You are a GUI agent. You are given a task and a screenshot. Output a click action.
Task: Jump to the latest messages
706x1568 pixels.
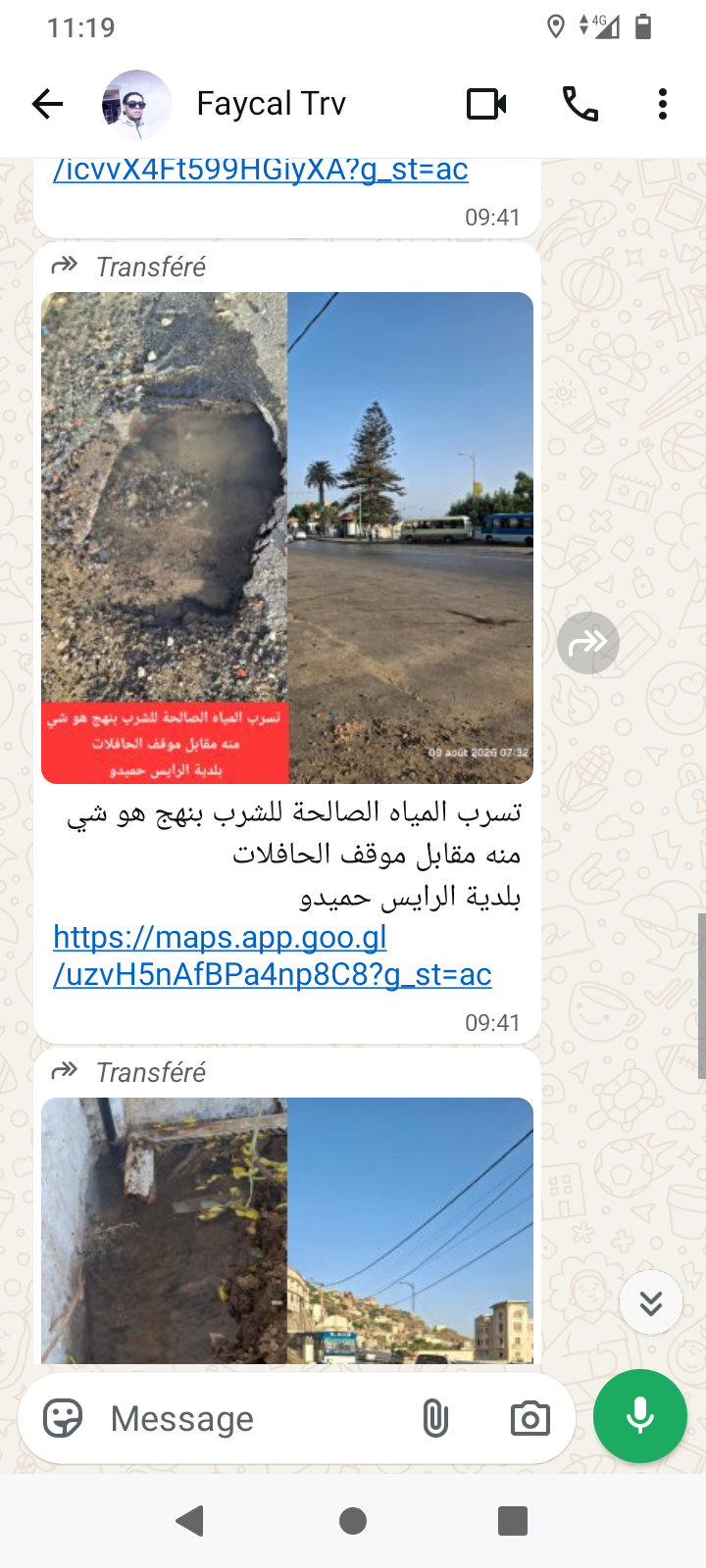coord(651,1302)
